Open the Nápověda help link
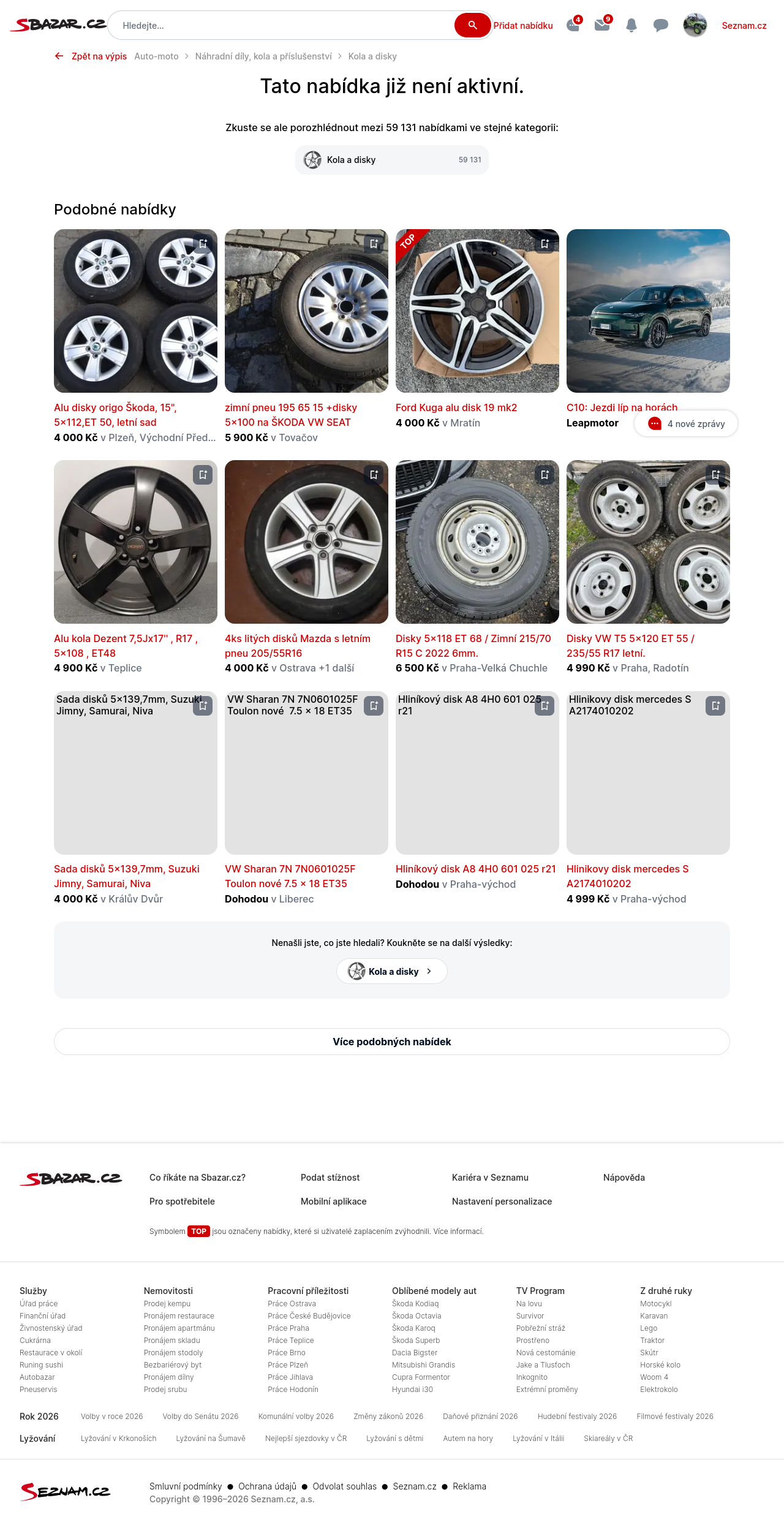The width and height of the screenshot is (784, 1525). point(624,1178)
